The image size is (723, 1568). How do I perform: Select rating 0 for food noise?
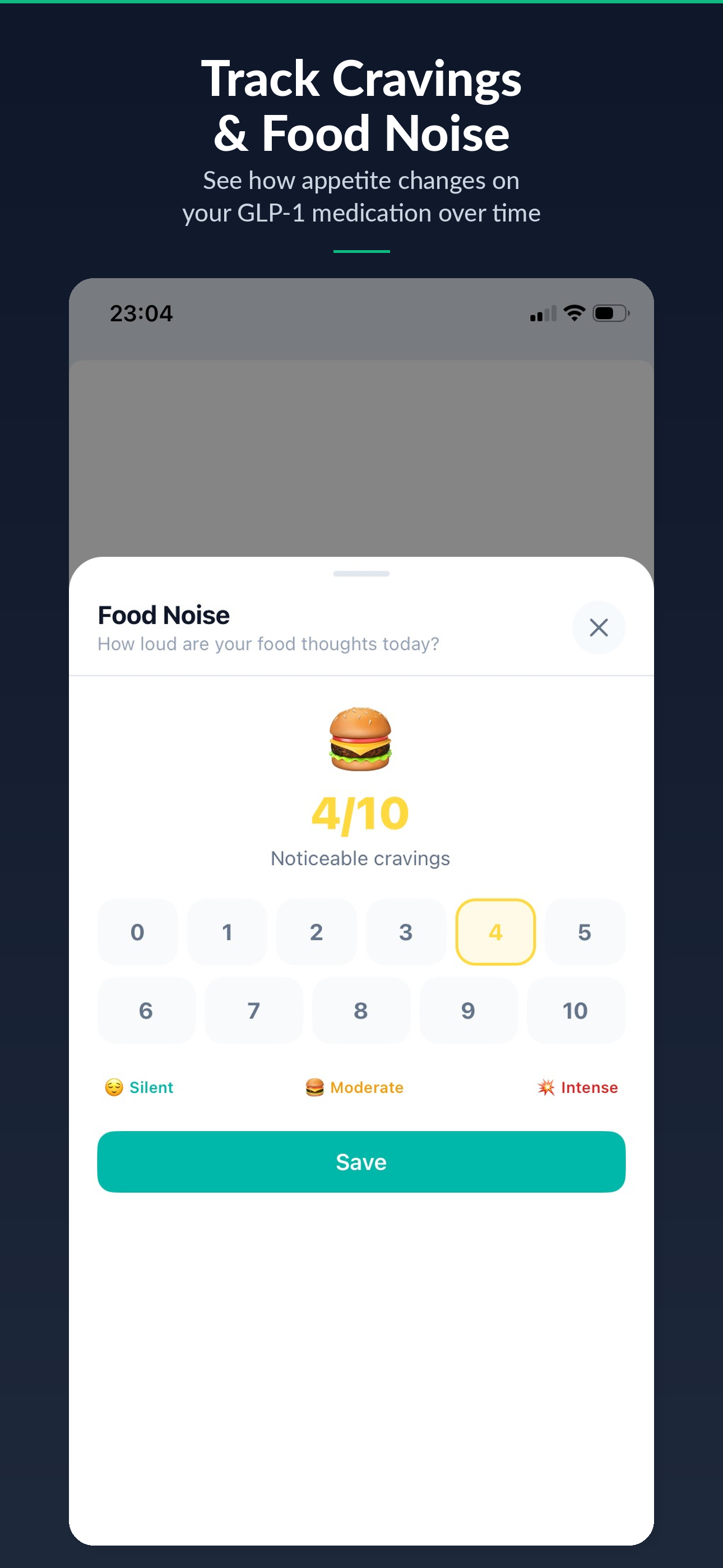[137, 932]
